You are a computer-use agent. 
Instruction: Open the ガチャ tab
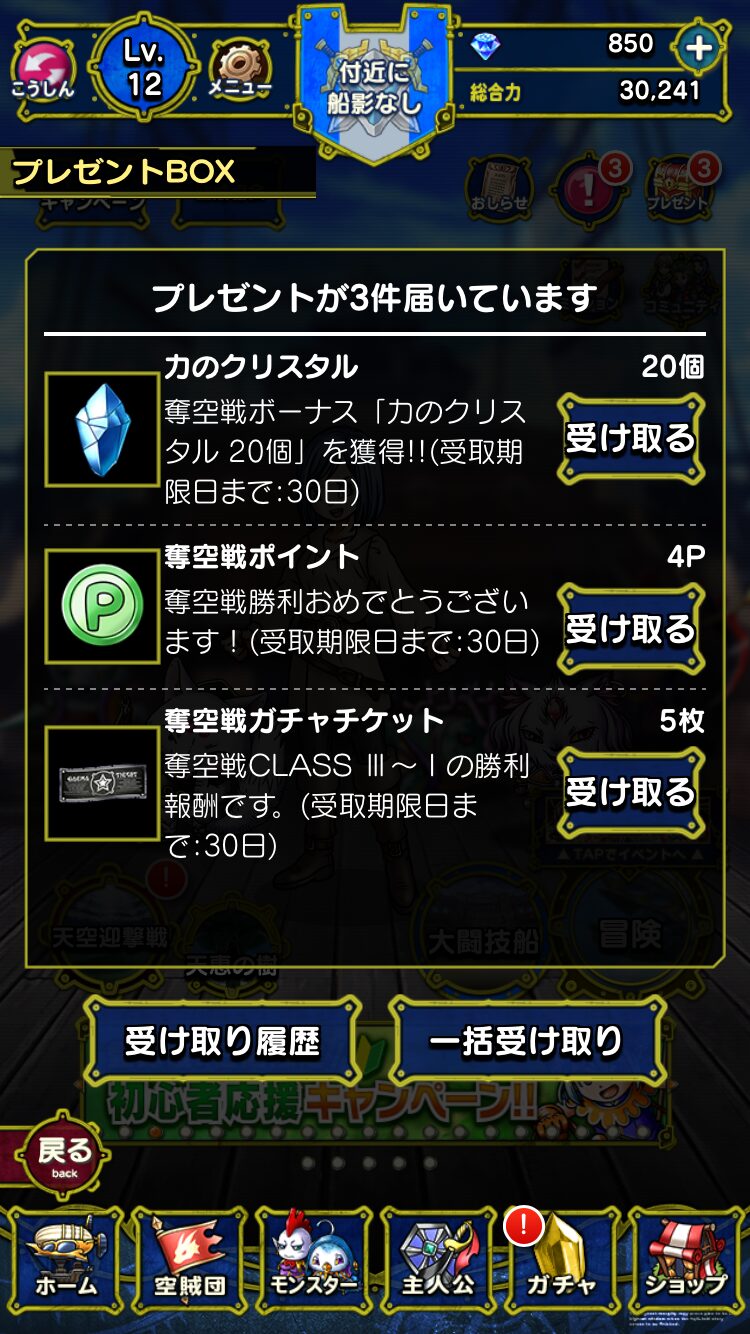click(x=561, y=1267)
